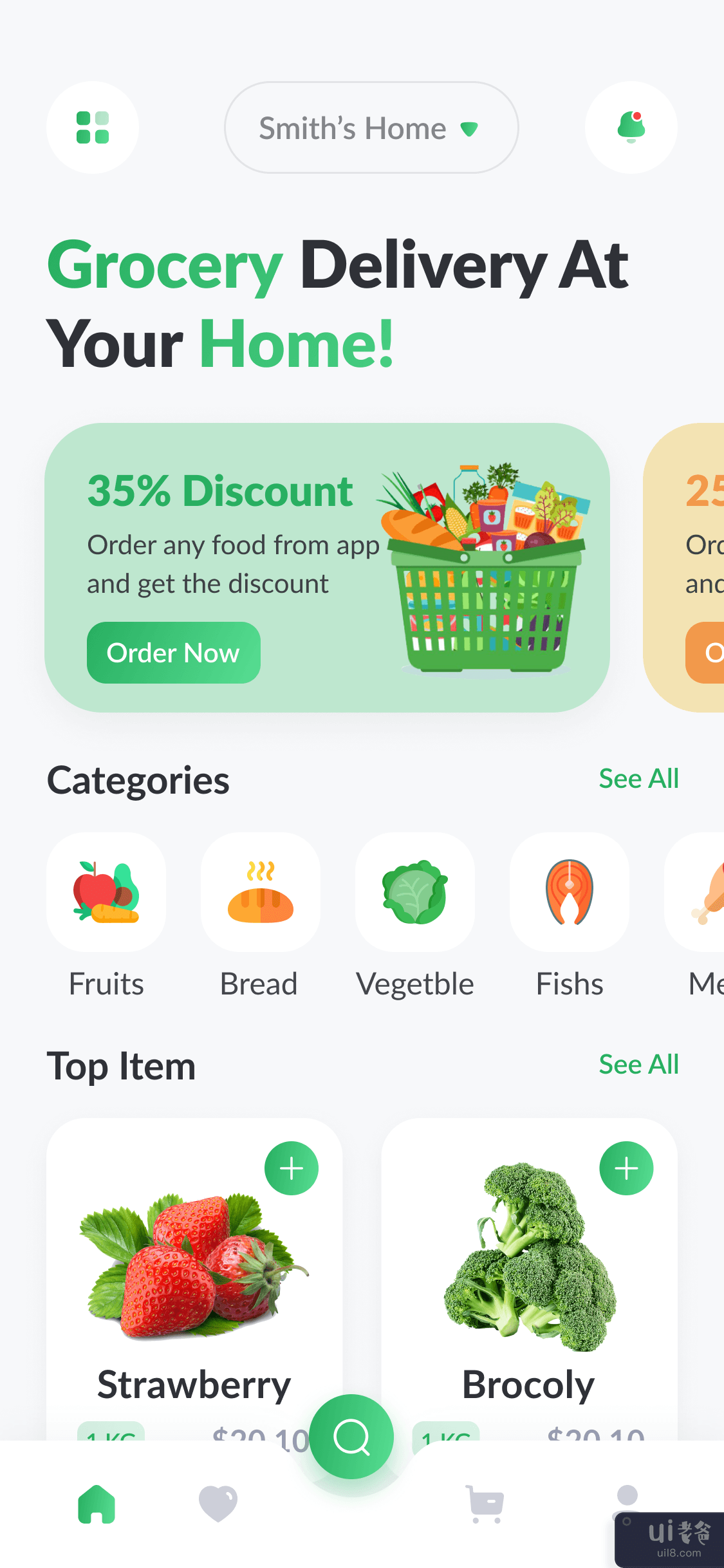Tap Order Now on 35% Discount banner
This screenshot has height=1568, width=724.
[x=174, y=653]
